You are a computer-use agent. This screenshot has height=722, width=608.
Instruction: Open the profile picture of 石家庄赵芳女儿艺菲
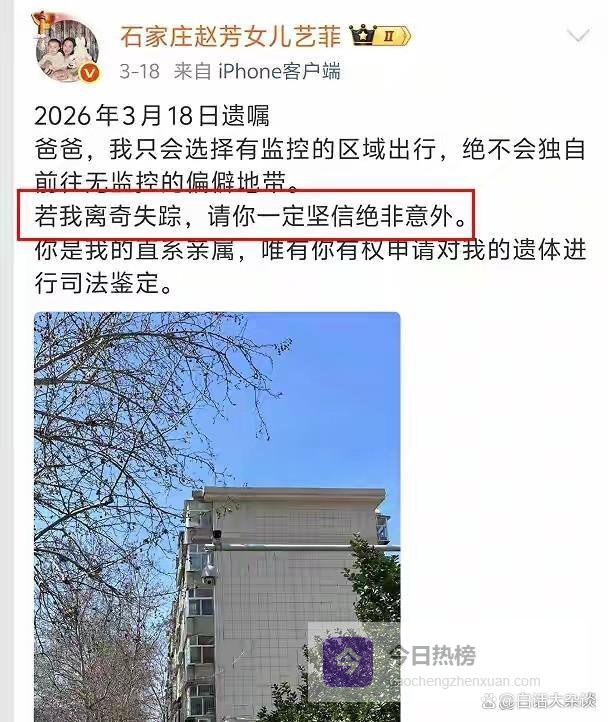pyautogui.click(x=68, y=51)
